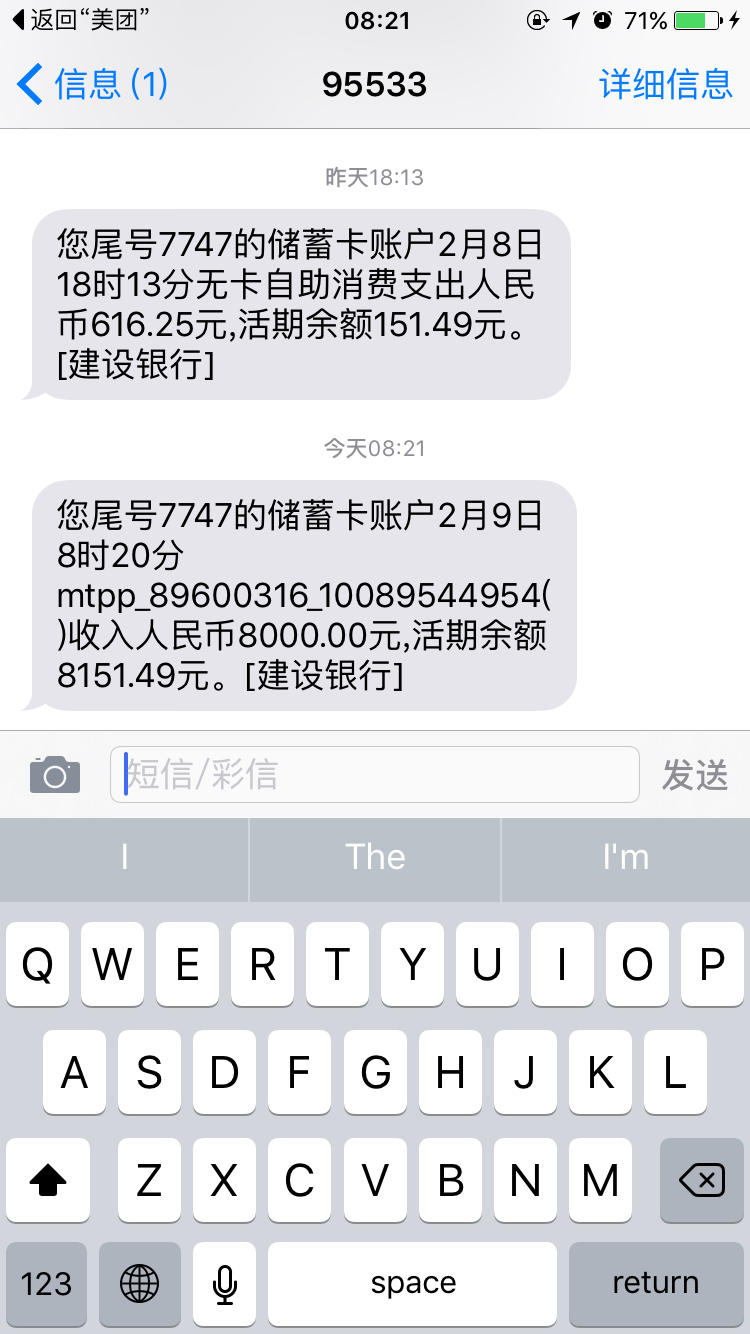Select the "I" predictive suggestion

pos(124,858)
